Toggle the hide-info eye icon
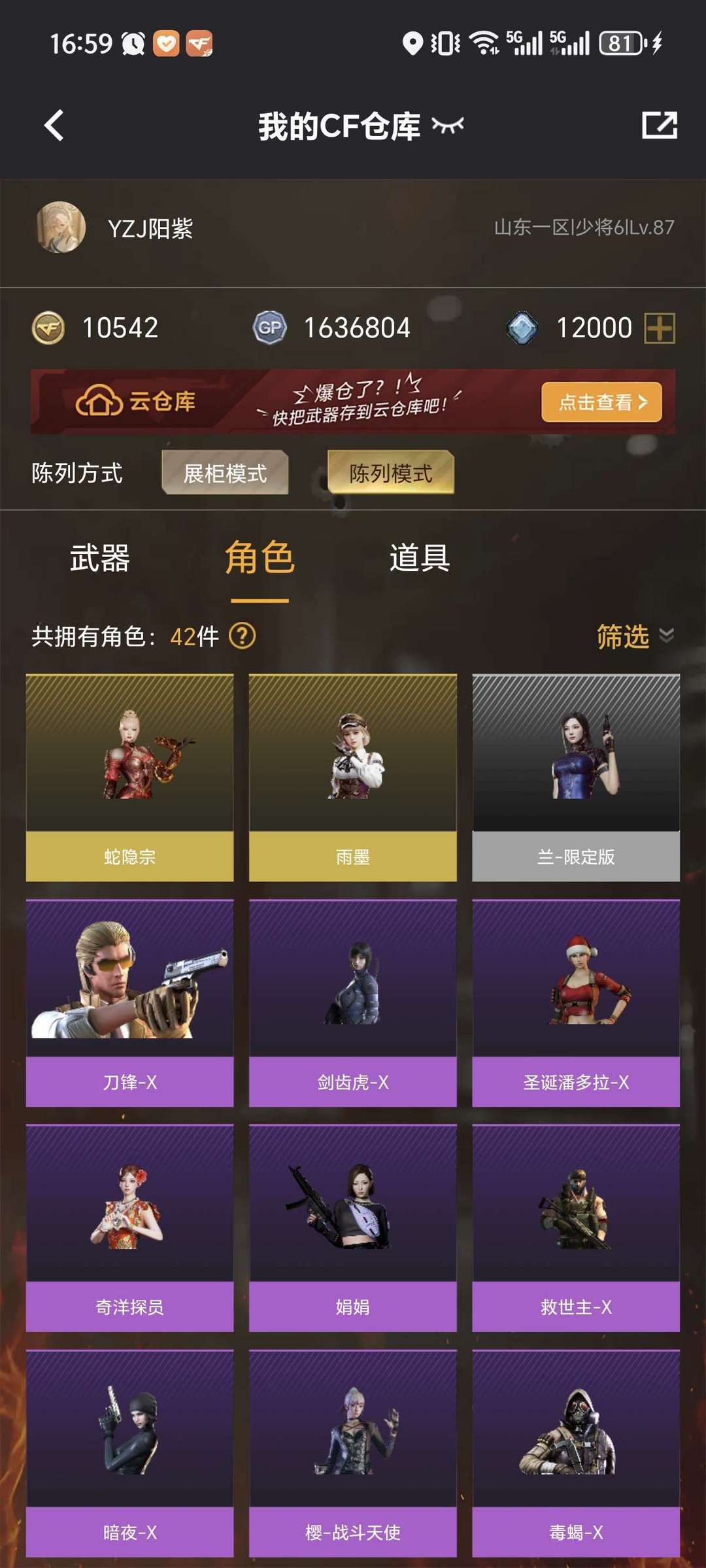 tap(448, 125)
